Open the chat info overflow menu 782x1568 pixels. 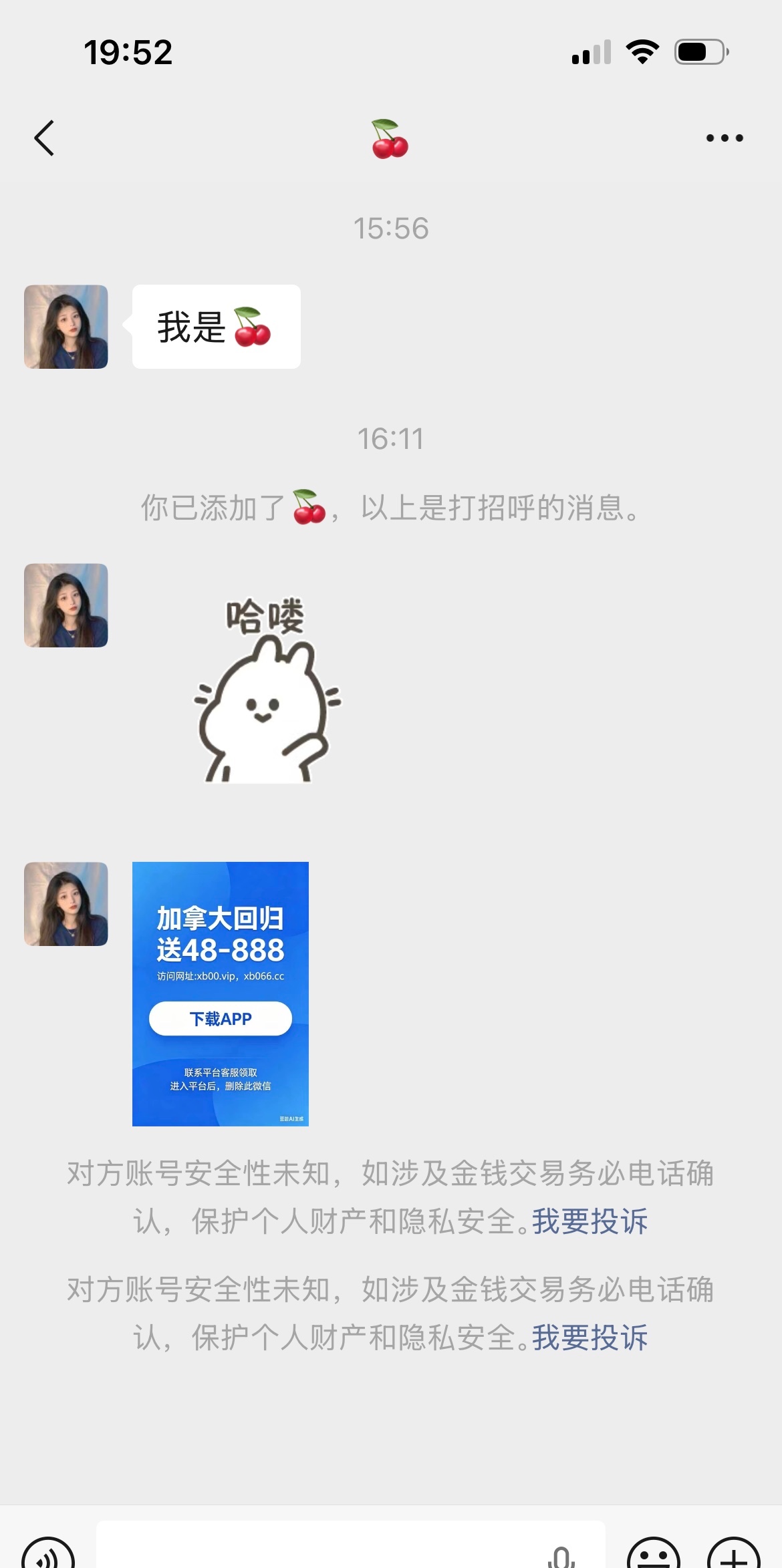725,138
